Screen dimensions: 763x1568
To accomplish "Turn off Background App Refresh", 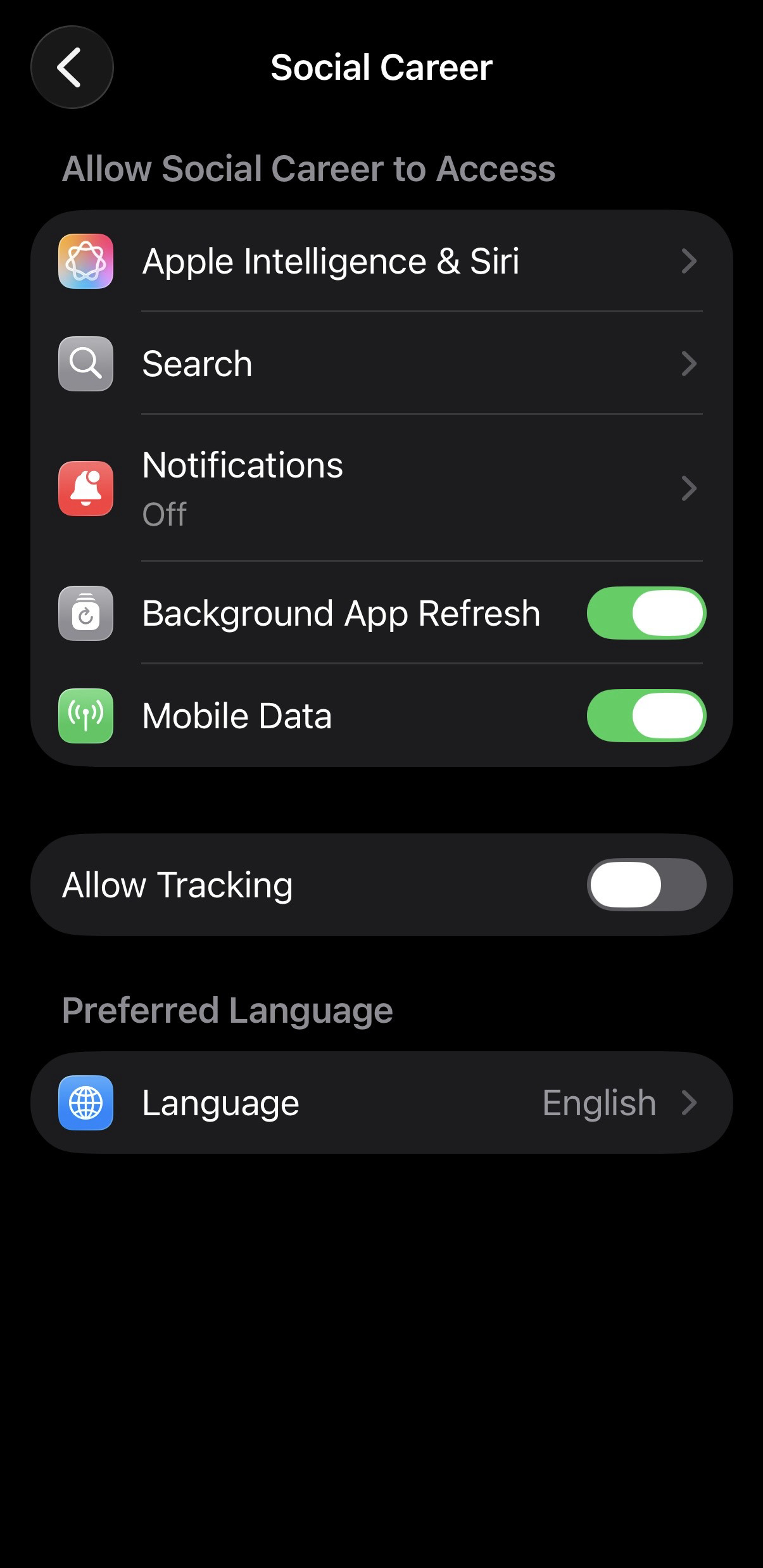I will point(646,613).
